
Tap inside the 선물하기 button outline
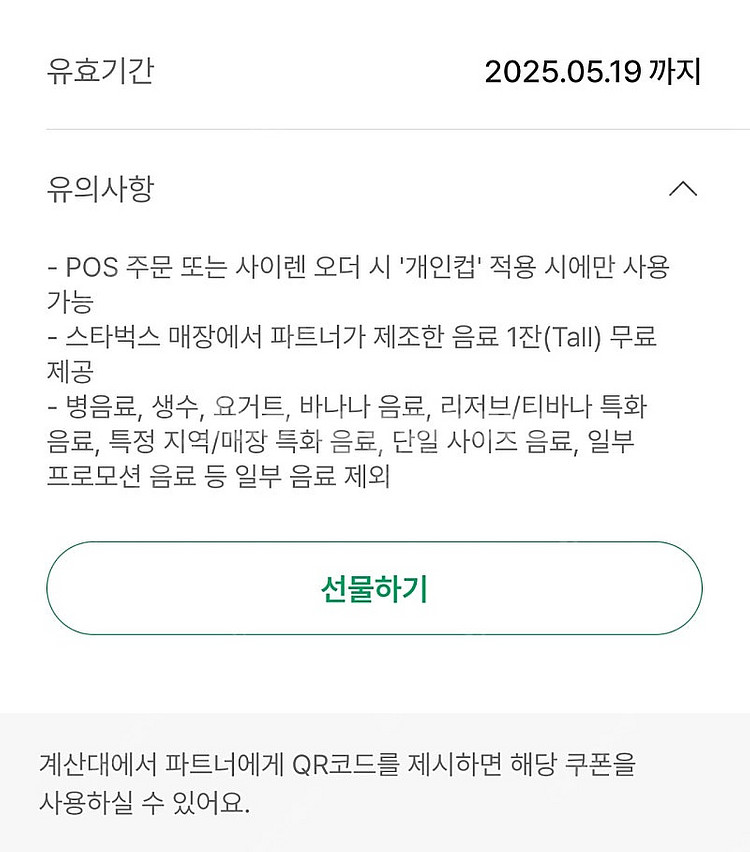[x=375, y=589]
